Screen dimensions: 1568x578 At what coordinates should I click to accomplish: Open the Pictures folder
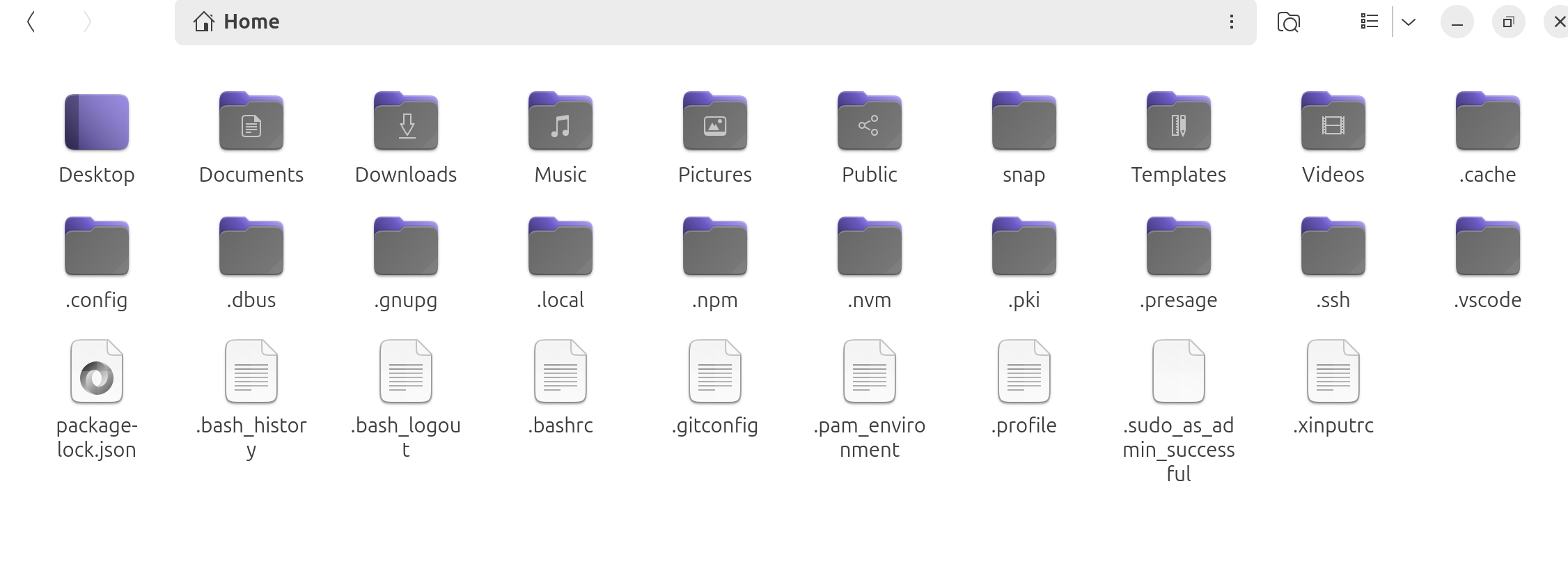pos(715,123)
